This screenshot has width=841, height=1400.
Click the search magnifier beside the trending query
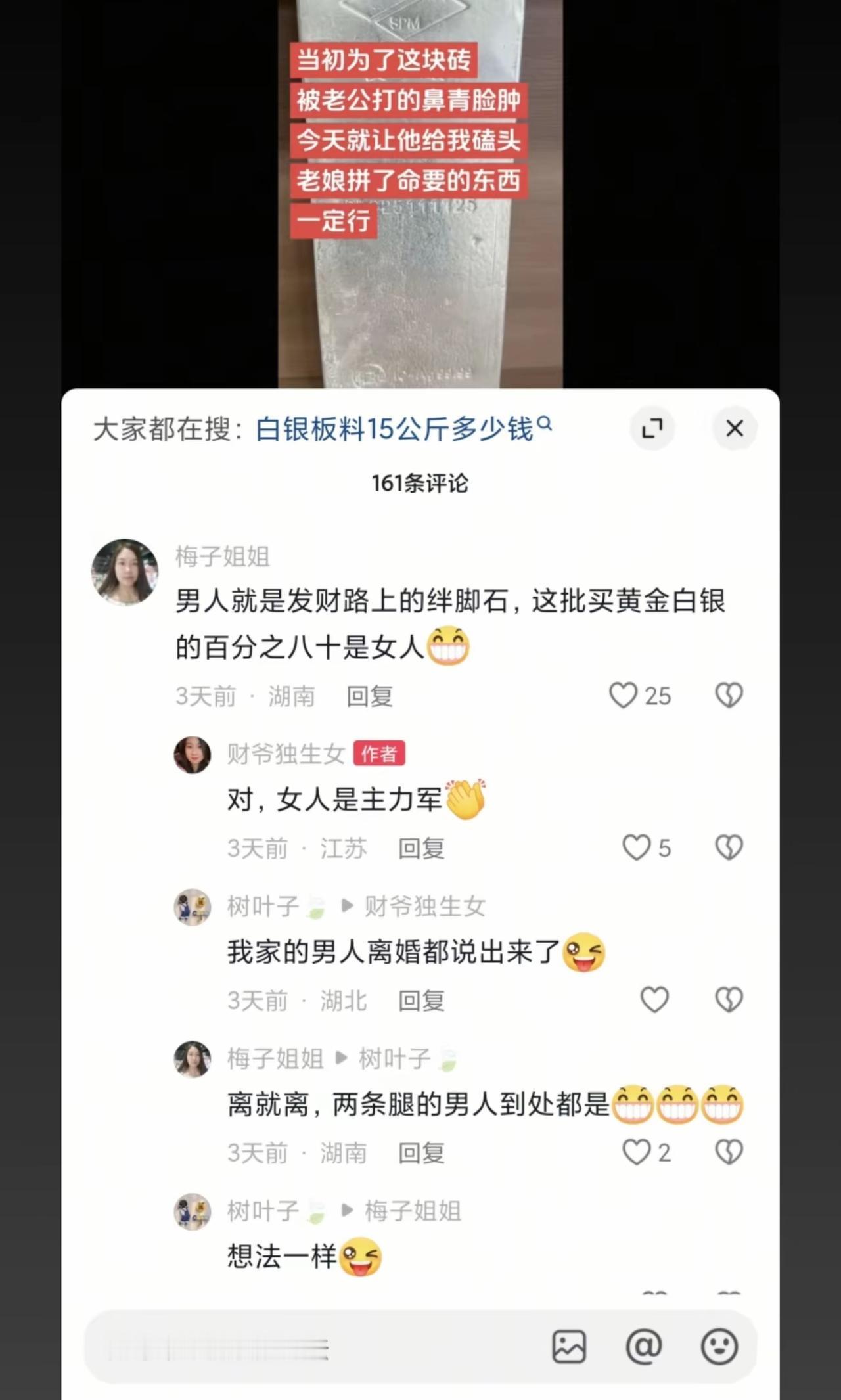tap(546, 423)
